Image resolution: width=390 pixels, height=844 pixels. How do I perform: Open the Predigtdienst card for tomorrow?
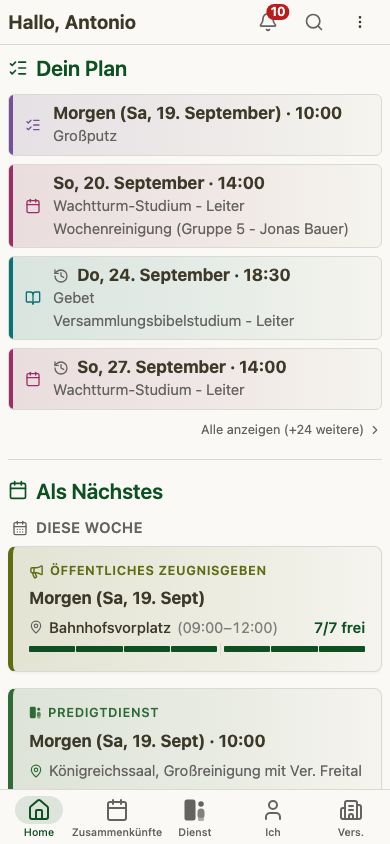(195, 739)
